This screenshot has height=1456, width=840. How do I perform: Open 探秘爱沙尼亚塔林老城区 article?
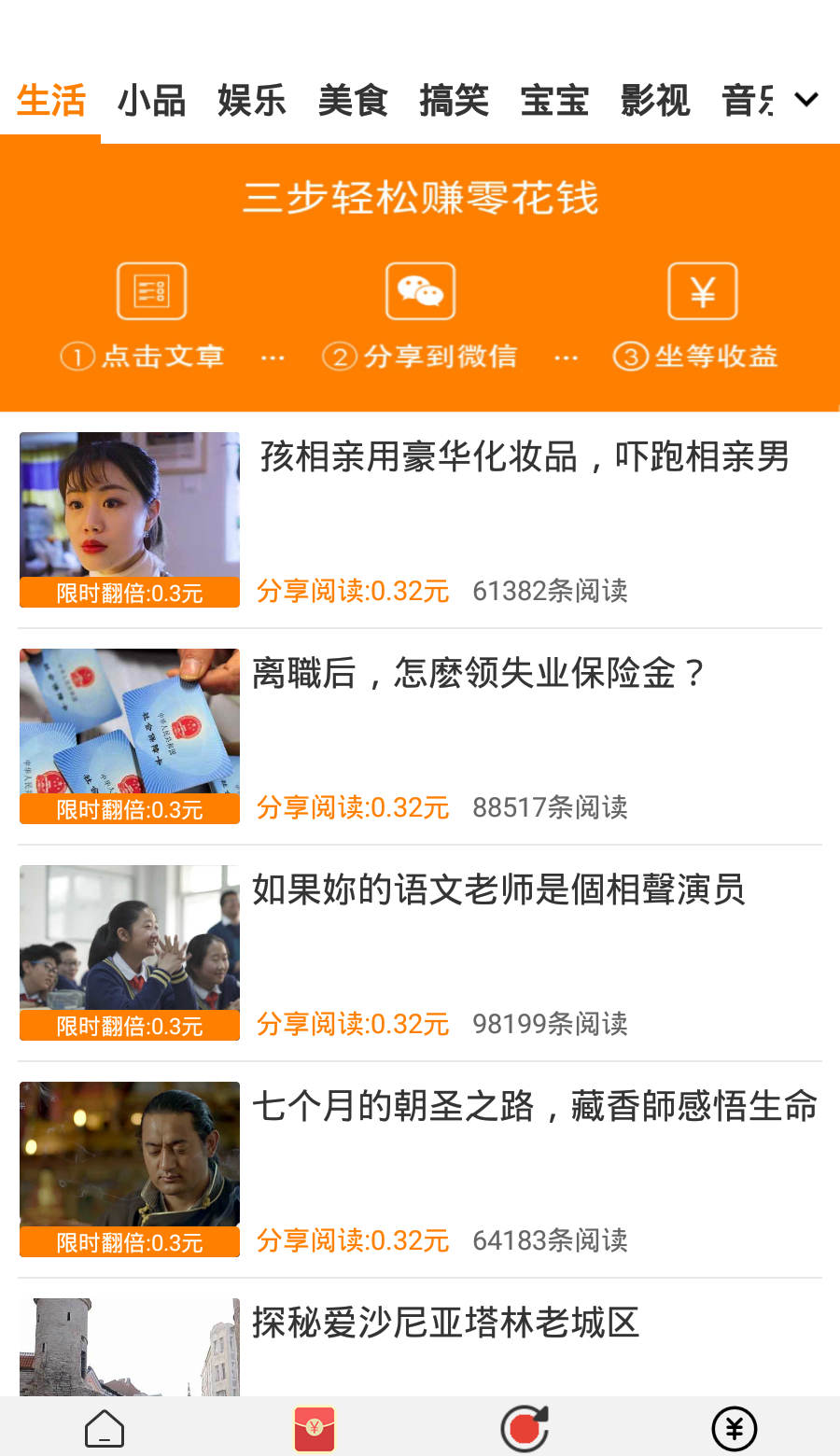click(x=445, y=1323)
